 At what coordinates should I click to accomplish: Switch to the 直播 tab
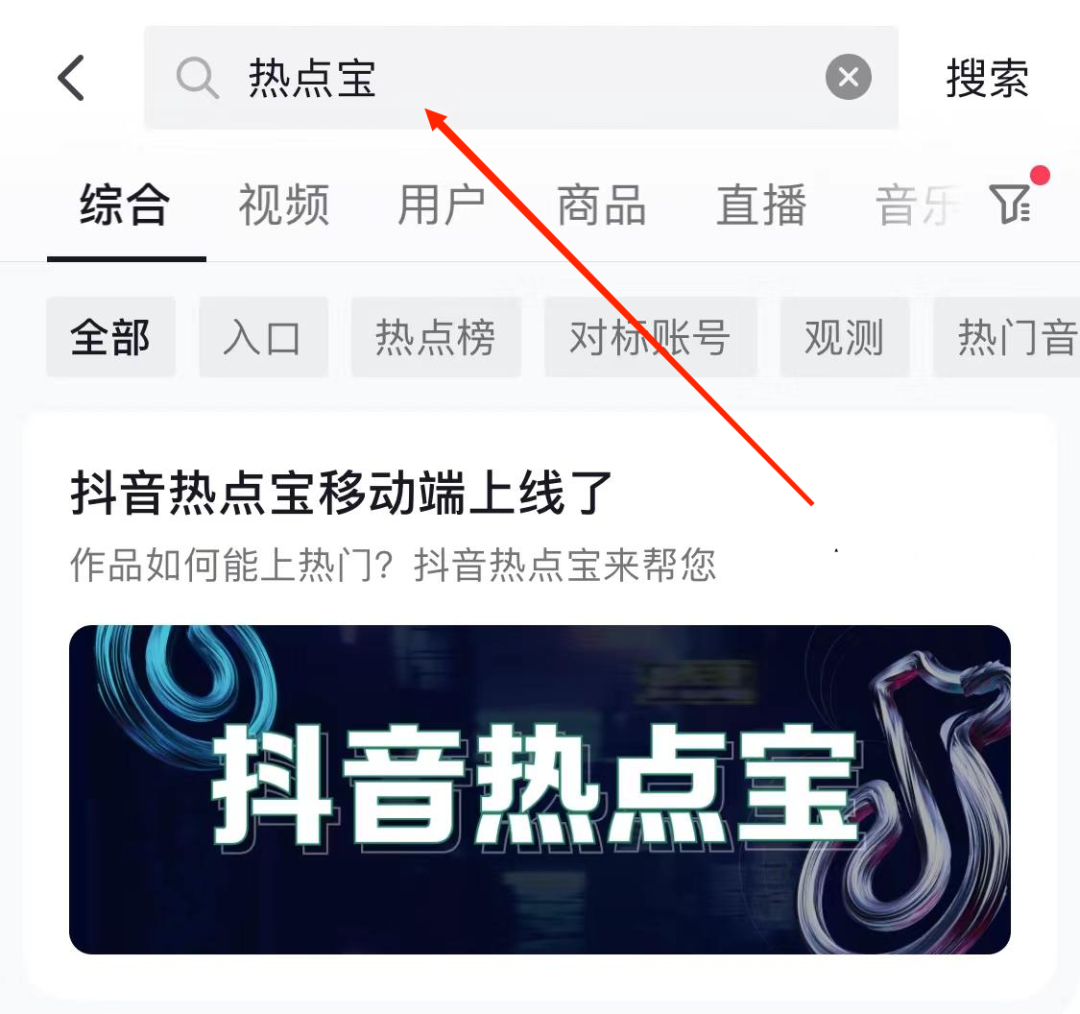761,206
